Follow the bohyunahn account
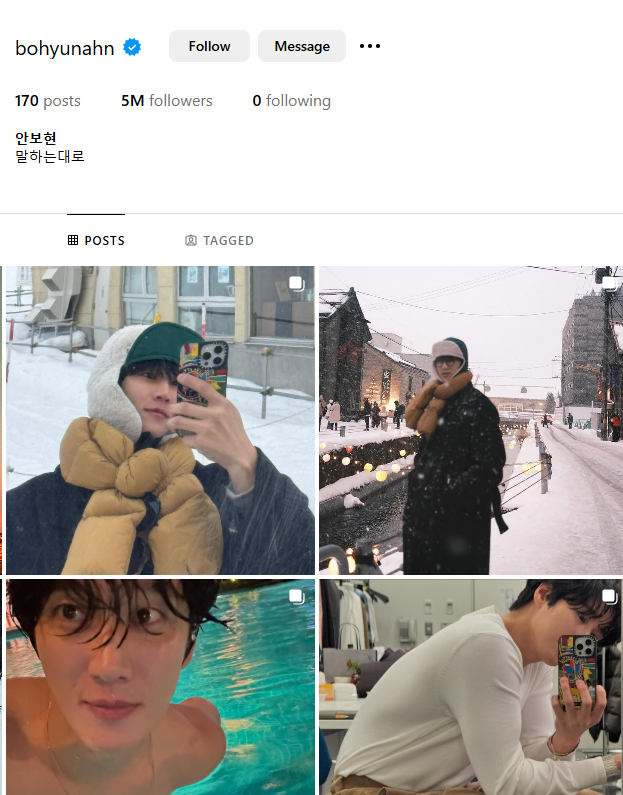623x795 pixels. pos(209,46)
